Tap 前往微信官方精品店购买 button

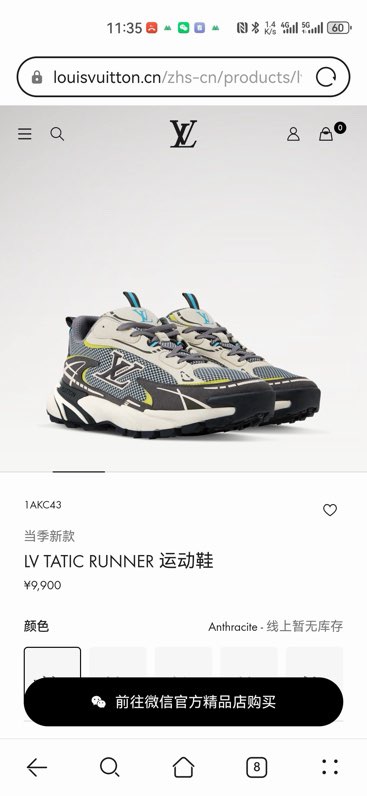[183, 702]
